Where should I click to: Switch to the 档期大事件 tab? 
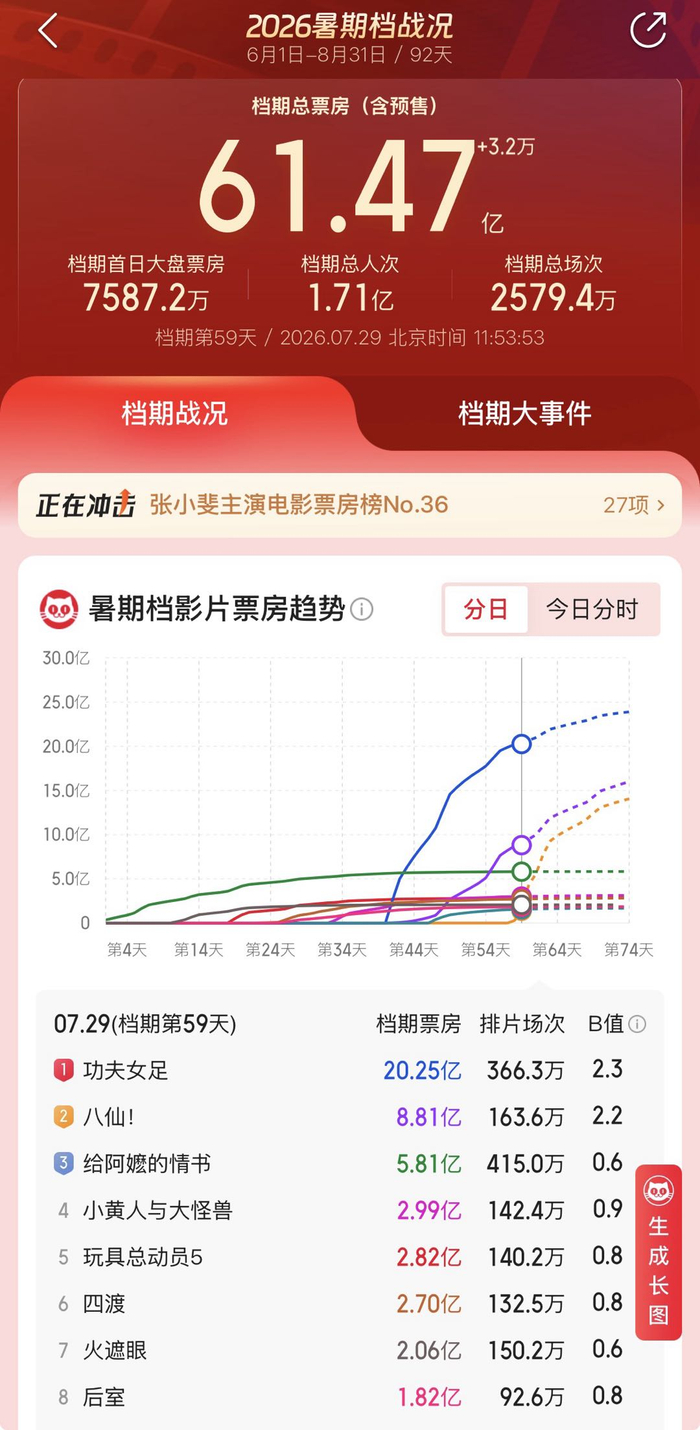525,413
